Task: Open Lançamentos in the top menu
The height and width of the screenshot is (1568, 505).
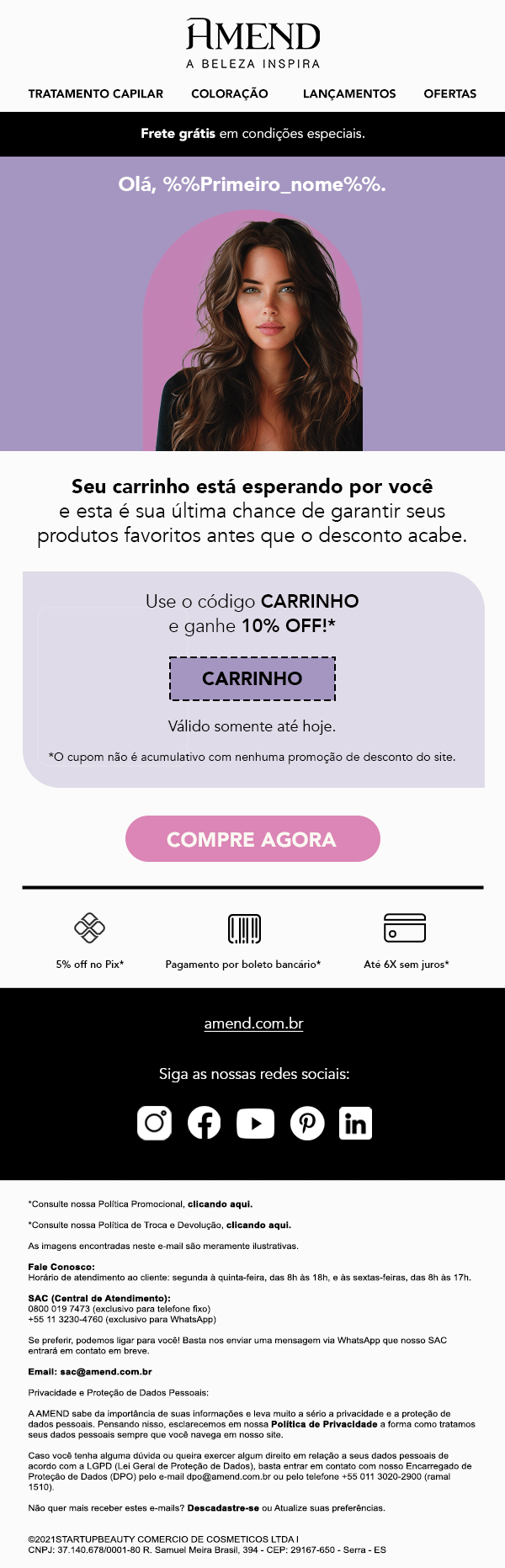Action: 349,94
